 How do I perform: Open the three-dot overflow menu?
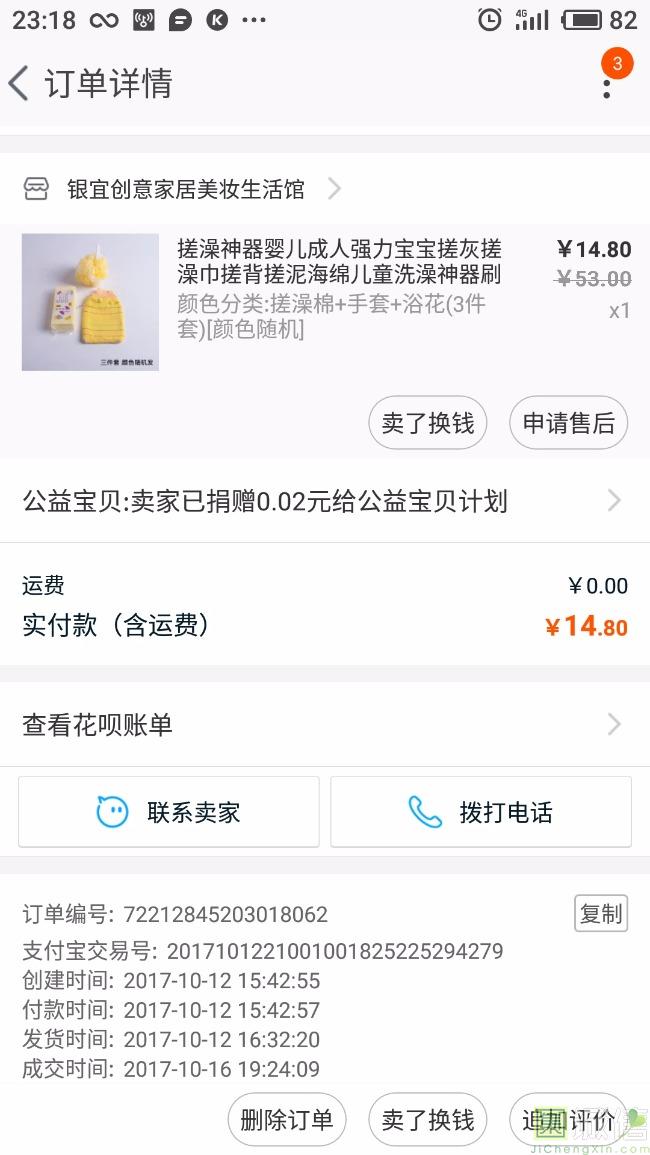[606, 84]
